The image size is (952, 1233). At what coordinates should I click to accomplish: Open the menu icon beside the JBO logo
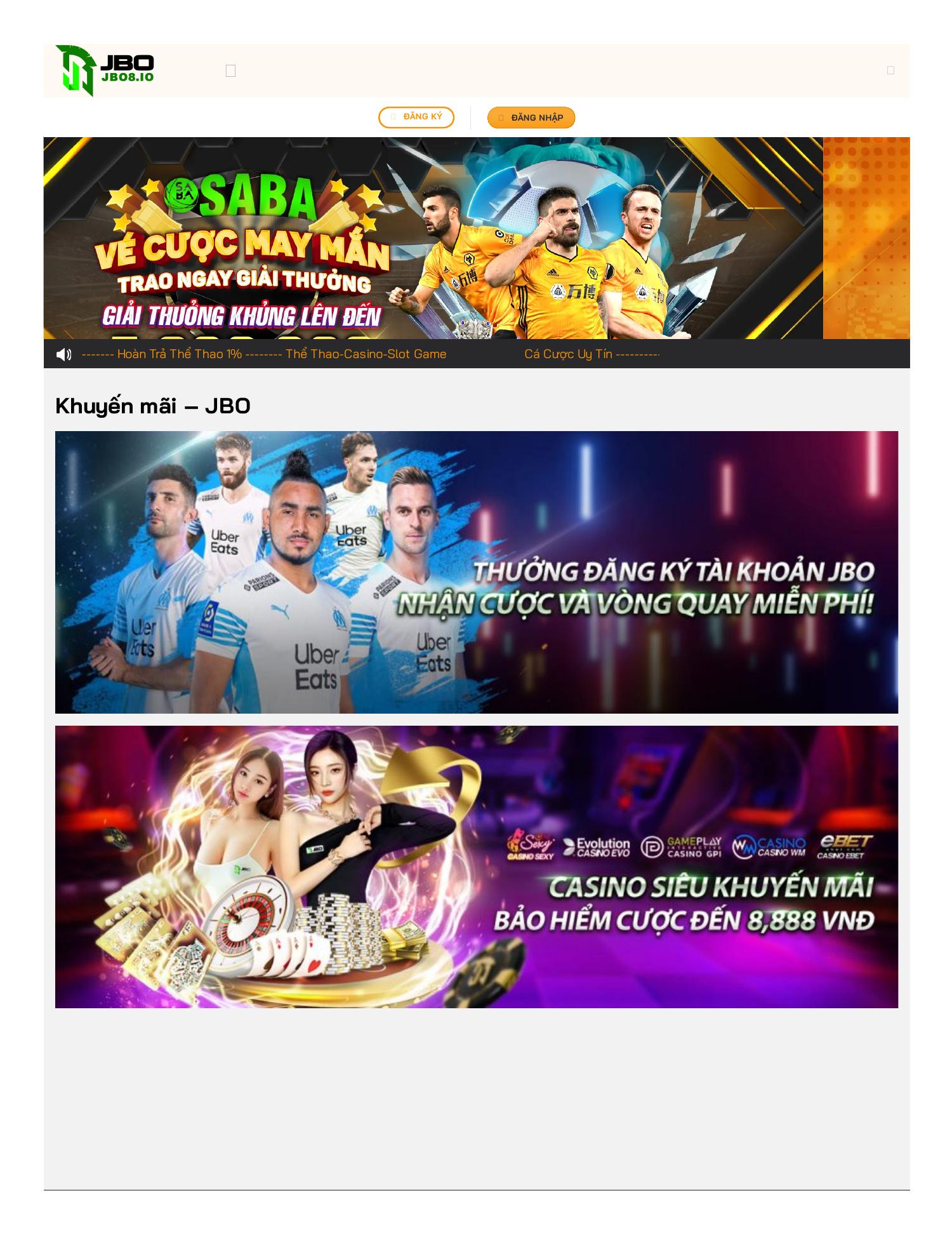tap(230, 70)
